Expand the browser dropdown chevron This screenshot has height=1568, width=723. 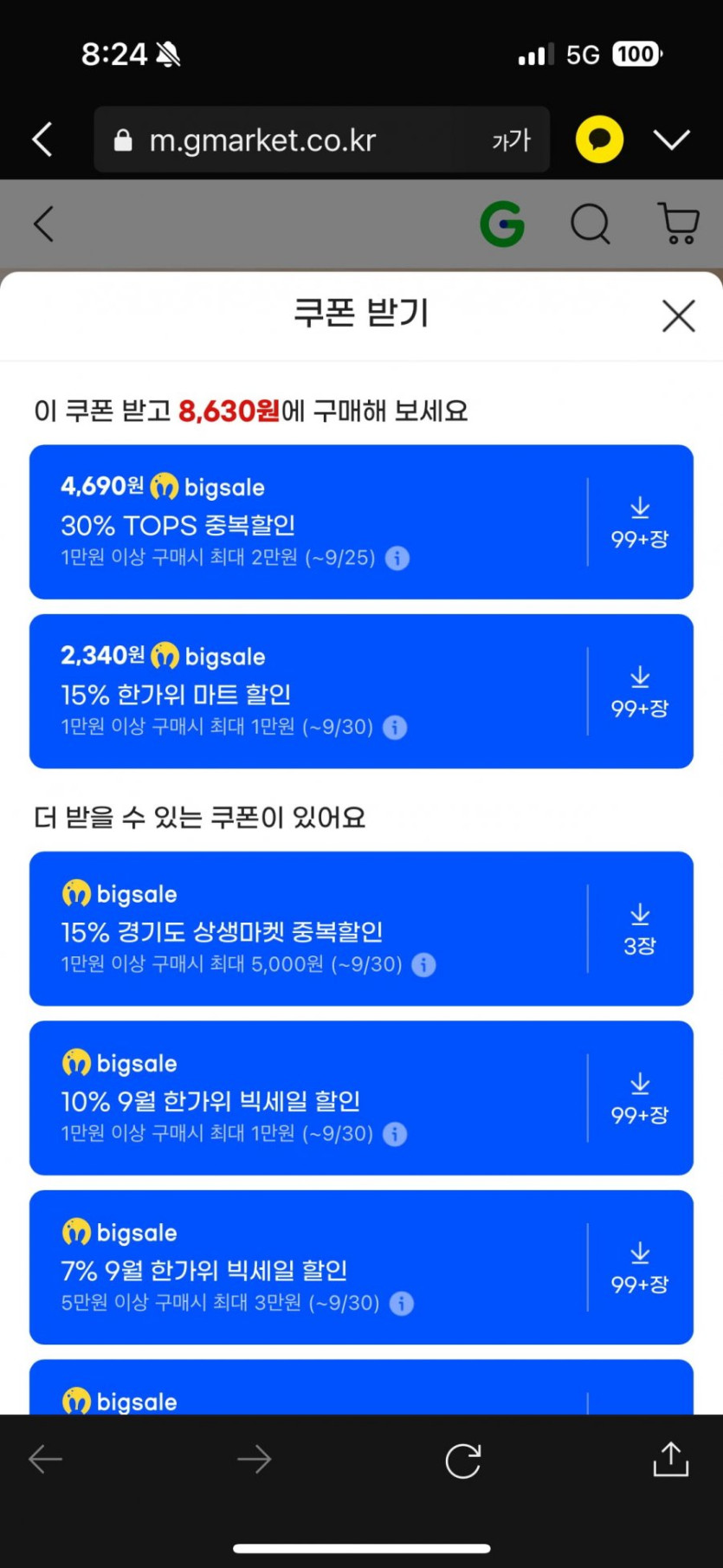click(671, 139)
